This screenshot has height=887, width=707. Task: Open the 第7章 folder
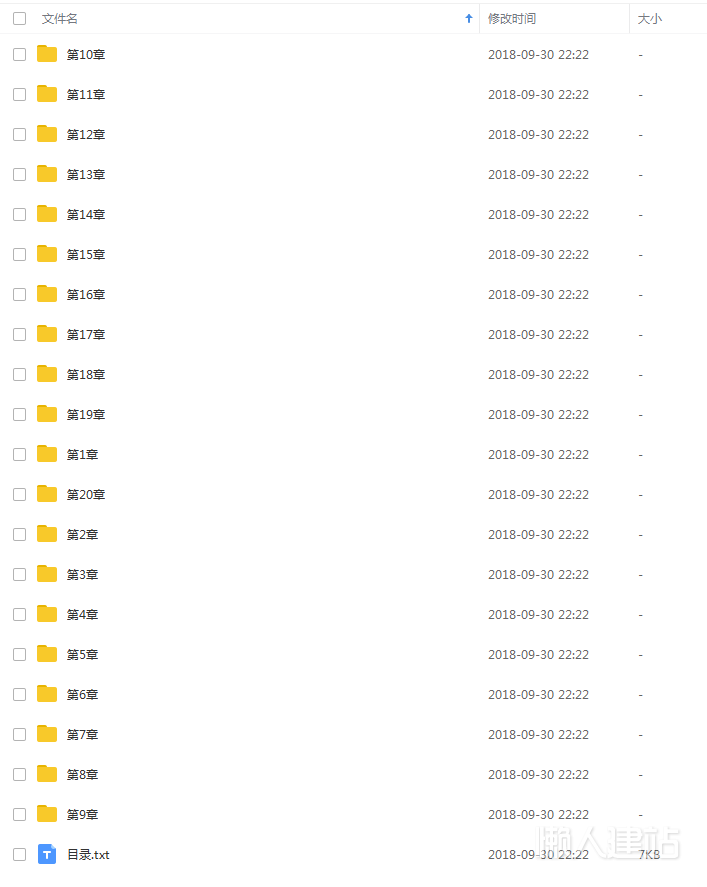[x=82, y=735]
